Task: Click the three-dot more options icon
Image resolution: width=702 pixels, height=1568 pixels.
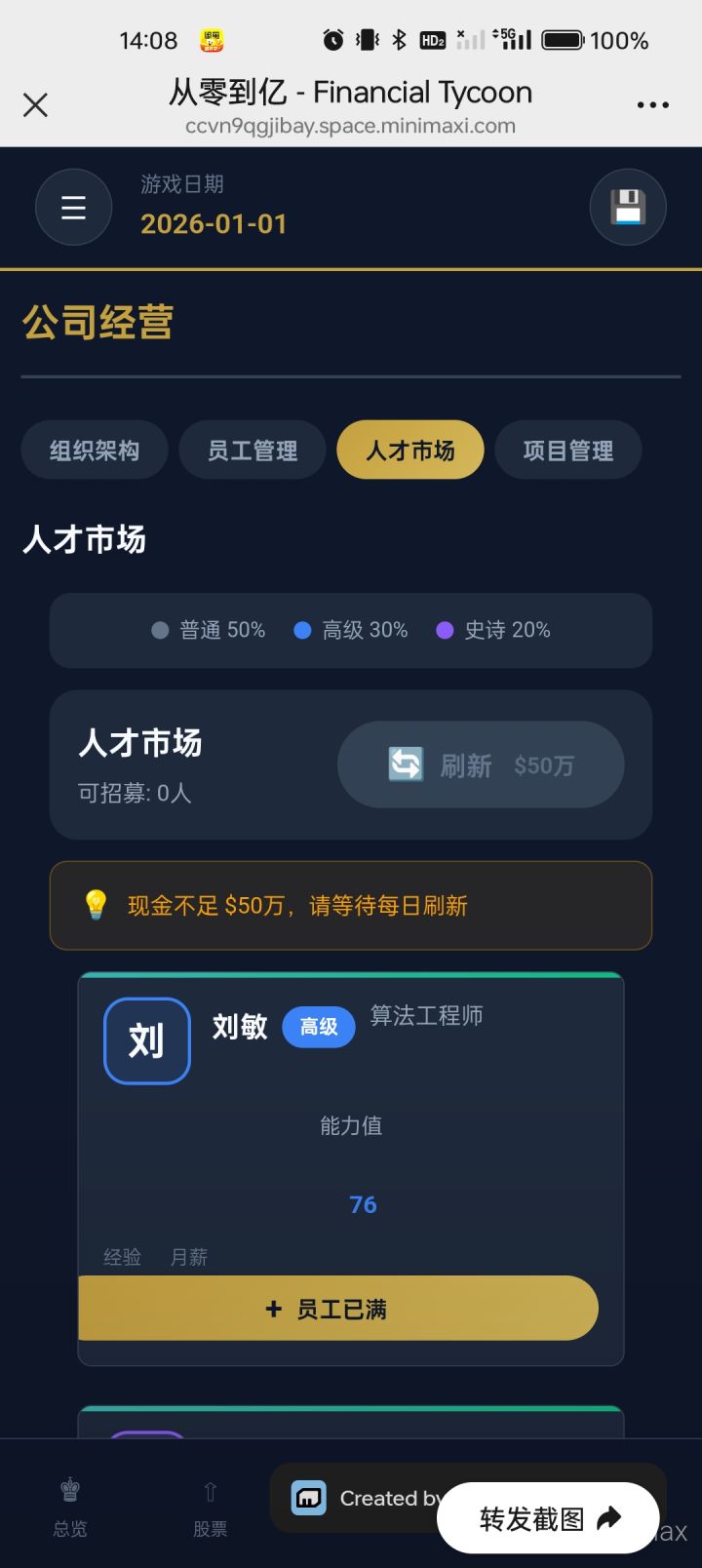Action: (x=651, y=104)
